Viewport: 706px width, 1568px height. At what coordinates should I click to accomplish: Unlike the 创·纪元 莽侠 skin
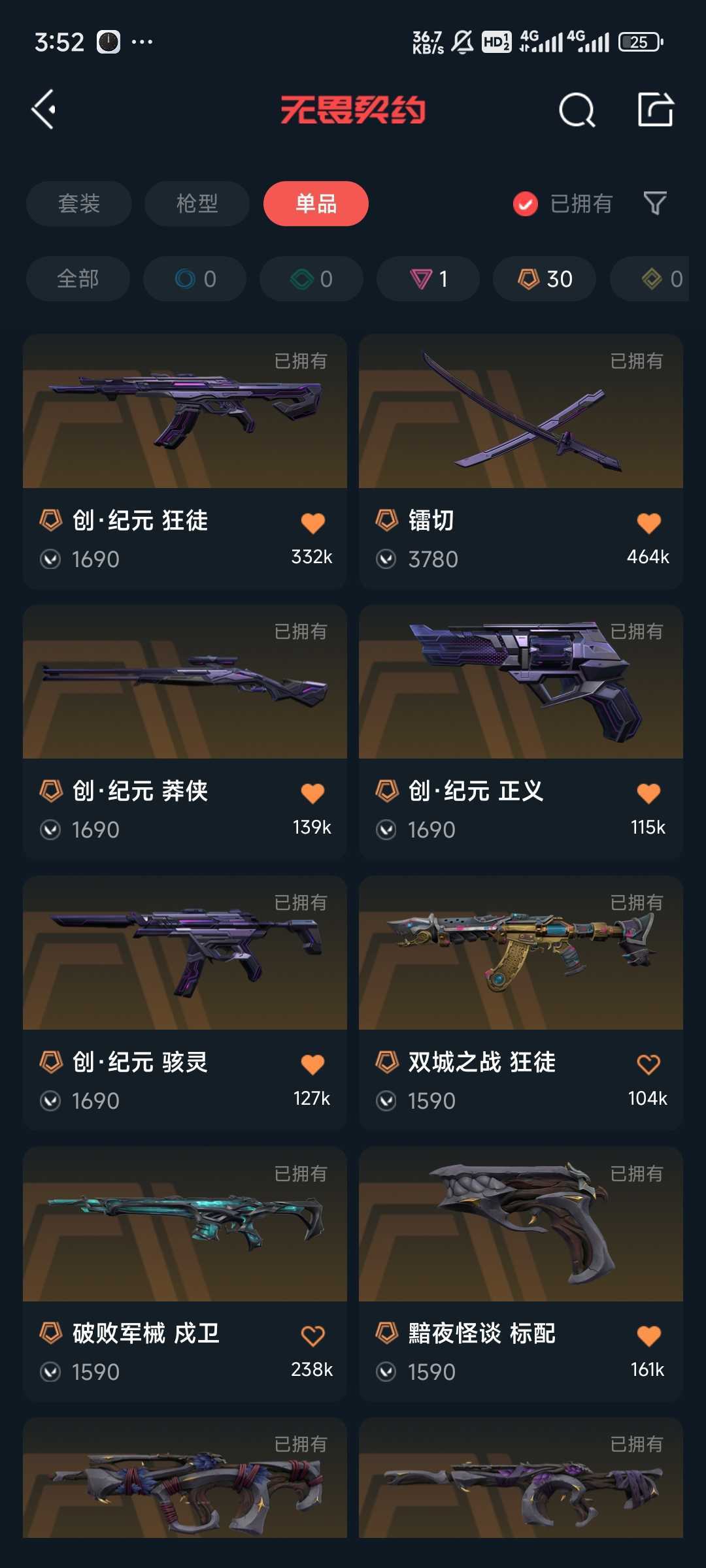point(312,793)
